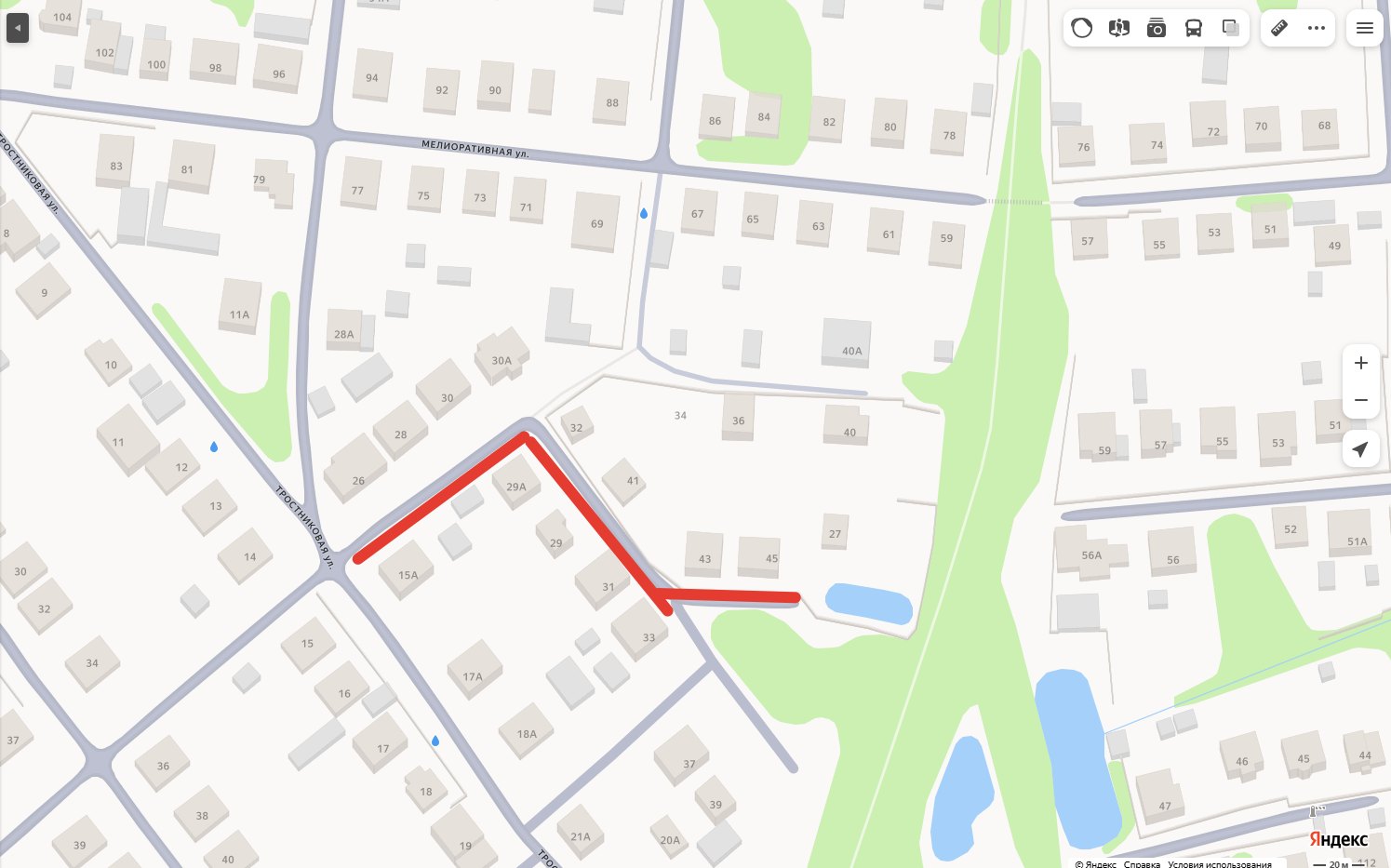Activate the ruler distance tool
The image size is (1391, 868).
click(x=1279, y=28)
